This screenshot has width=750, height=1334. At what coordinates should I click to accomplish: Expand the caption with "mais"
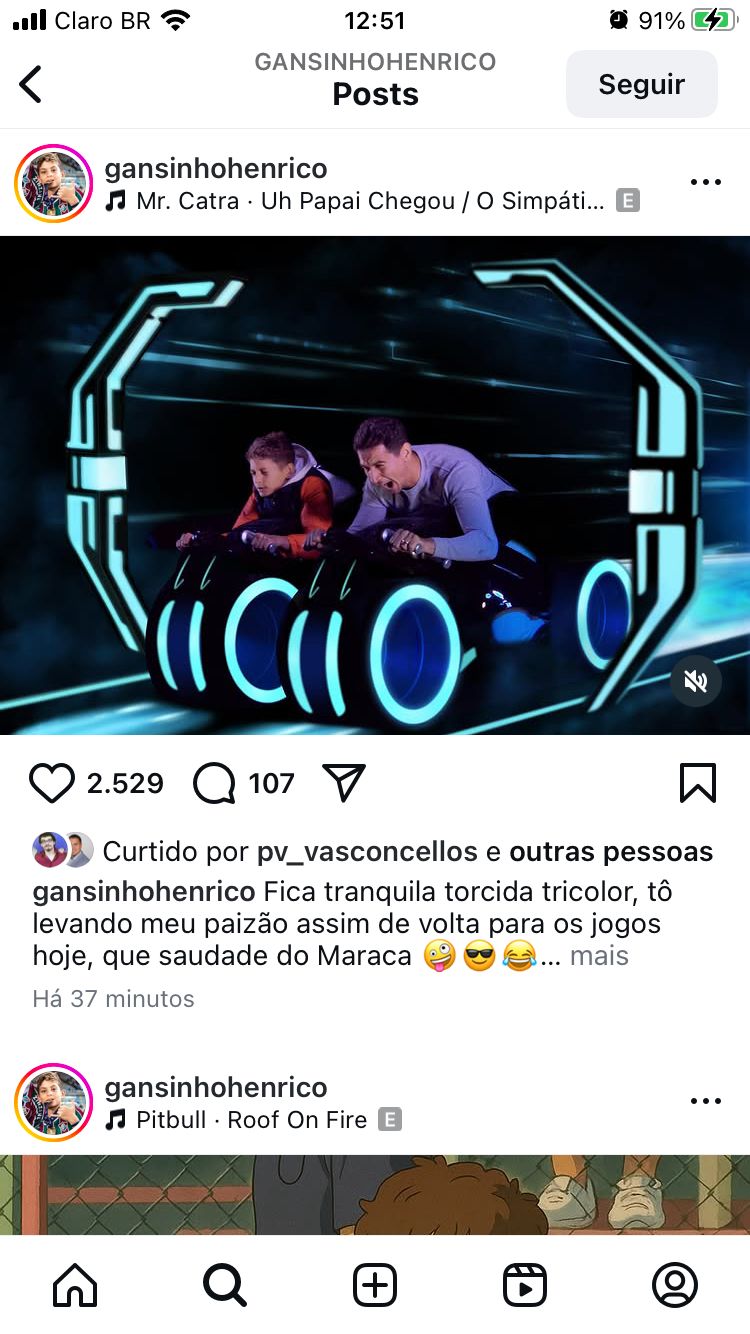(x=599, y=956)
